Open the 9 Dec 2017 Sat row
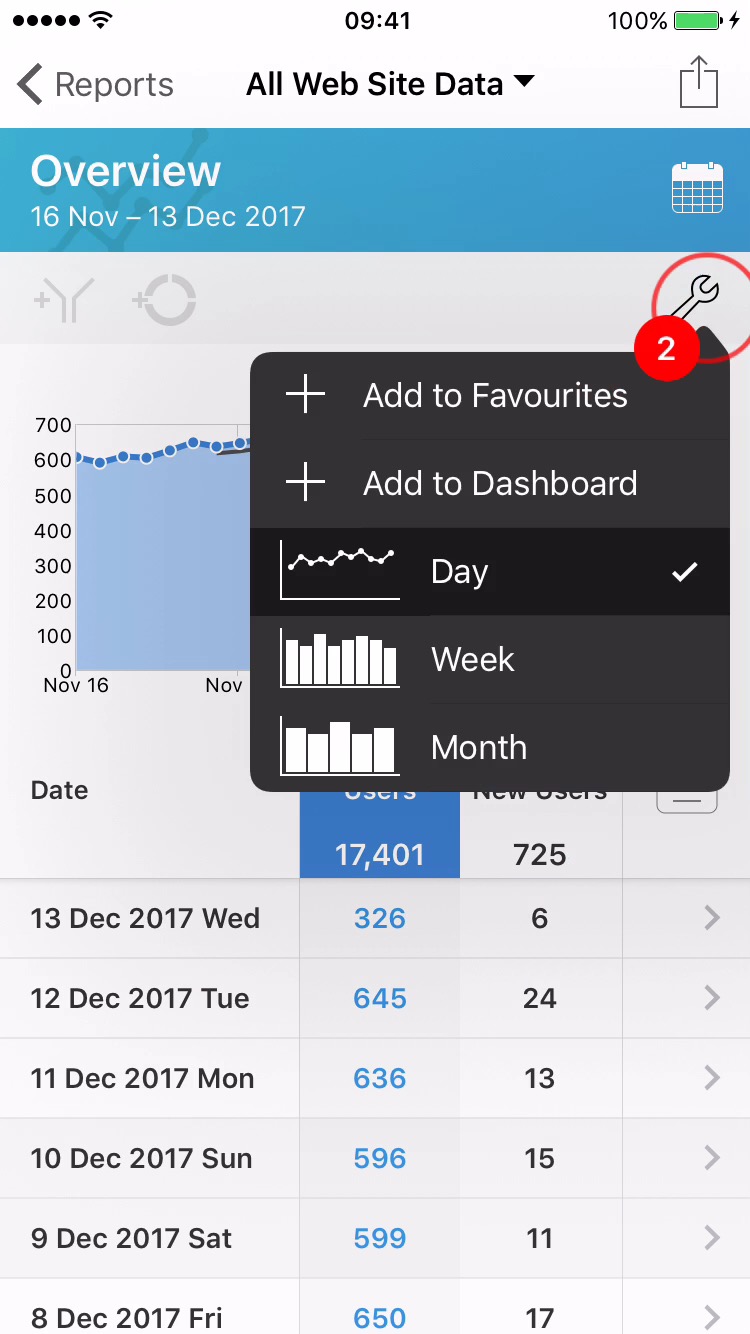750x1334 pixels. coord(375,1238)
